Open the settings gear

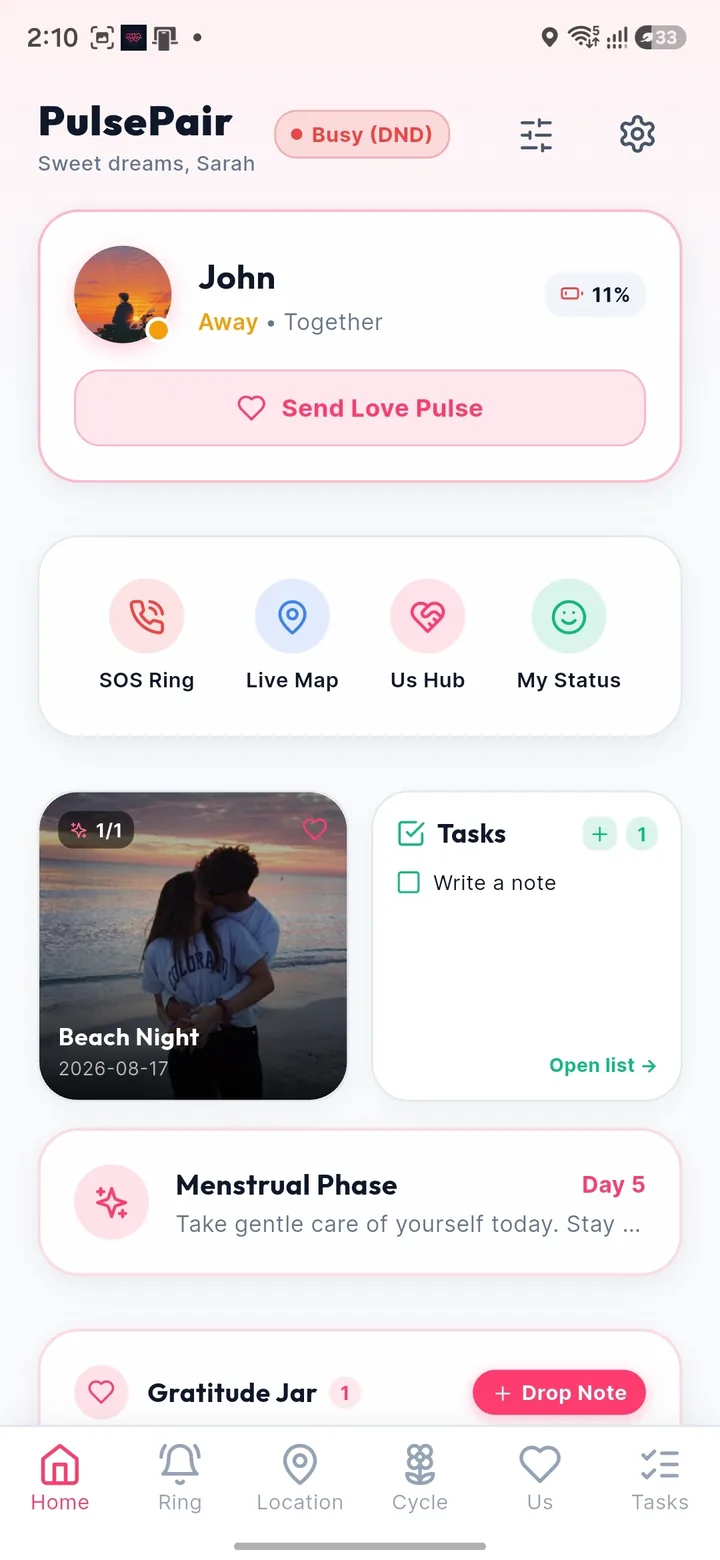(637, 134)
